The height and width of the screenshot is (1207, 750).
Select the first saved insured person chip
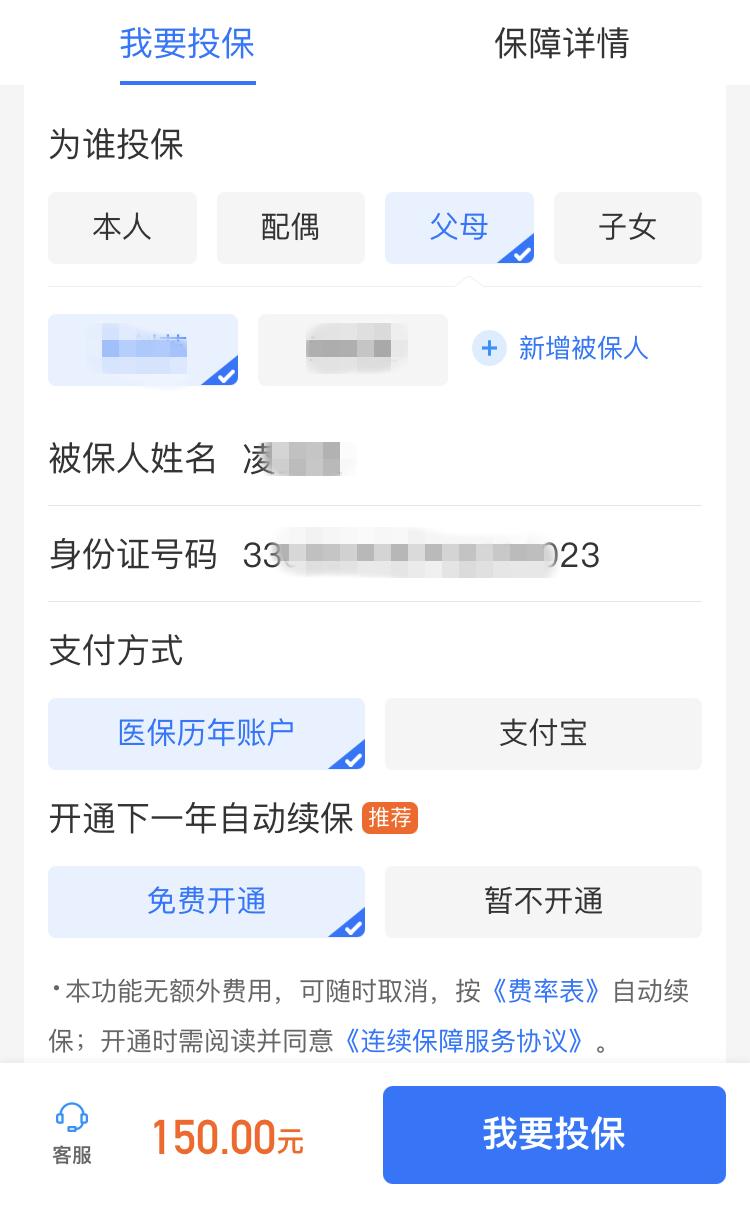(x=142, y=350)
